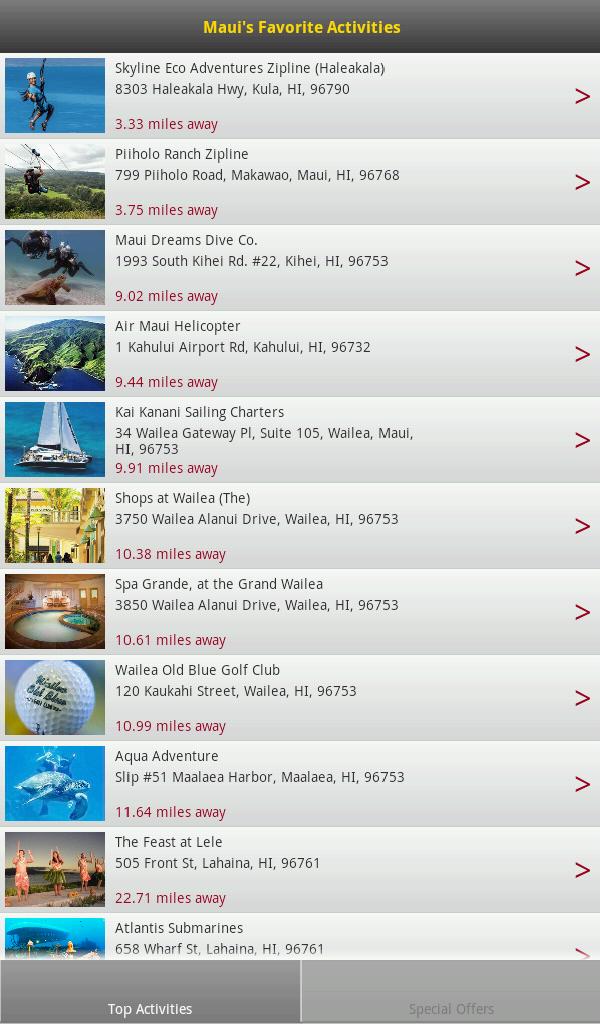Image resolution: width=600 pixels, height=1024 pixels.
Task: Select Piiholo Ranch Zipline activity
Action: point(300,182)
